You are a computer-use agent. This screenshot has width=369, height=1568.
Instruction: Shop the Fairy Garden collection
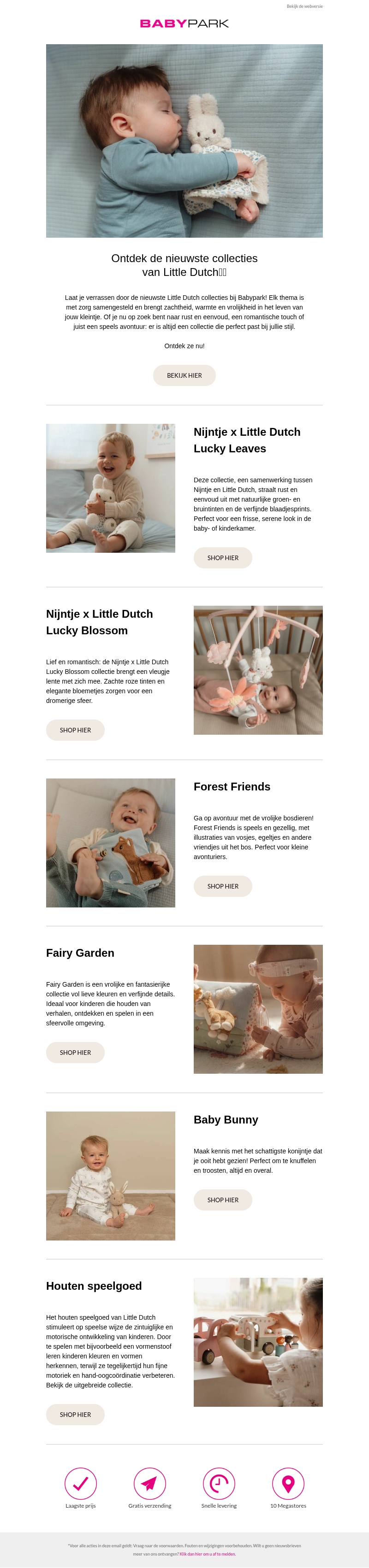point(75,1053)
